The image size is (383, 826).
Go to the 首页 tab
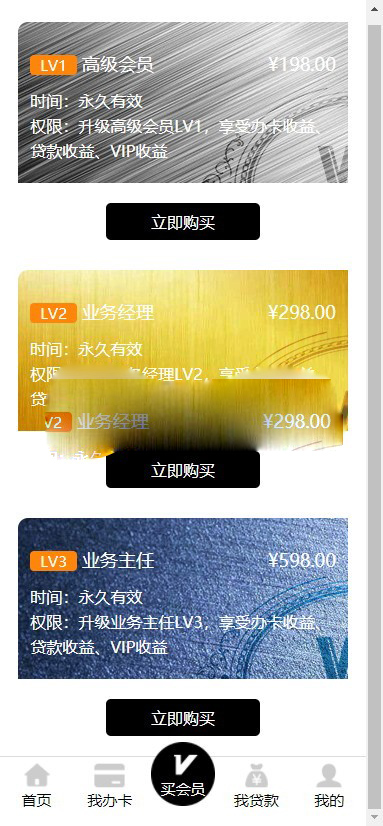(37, 786)
